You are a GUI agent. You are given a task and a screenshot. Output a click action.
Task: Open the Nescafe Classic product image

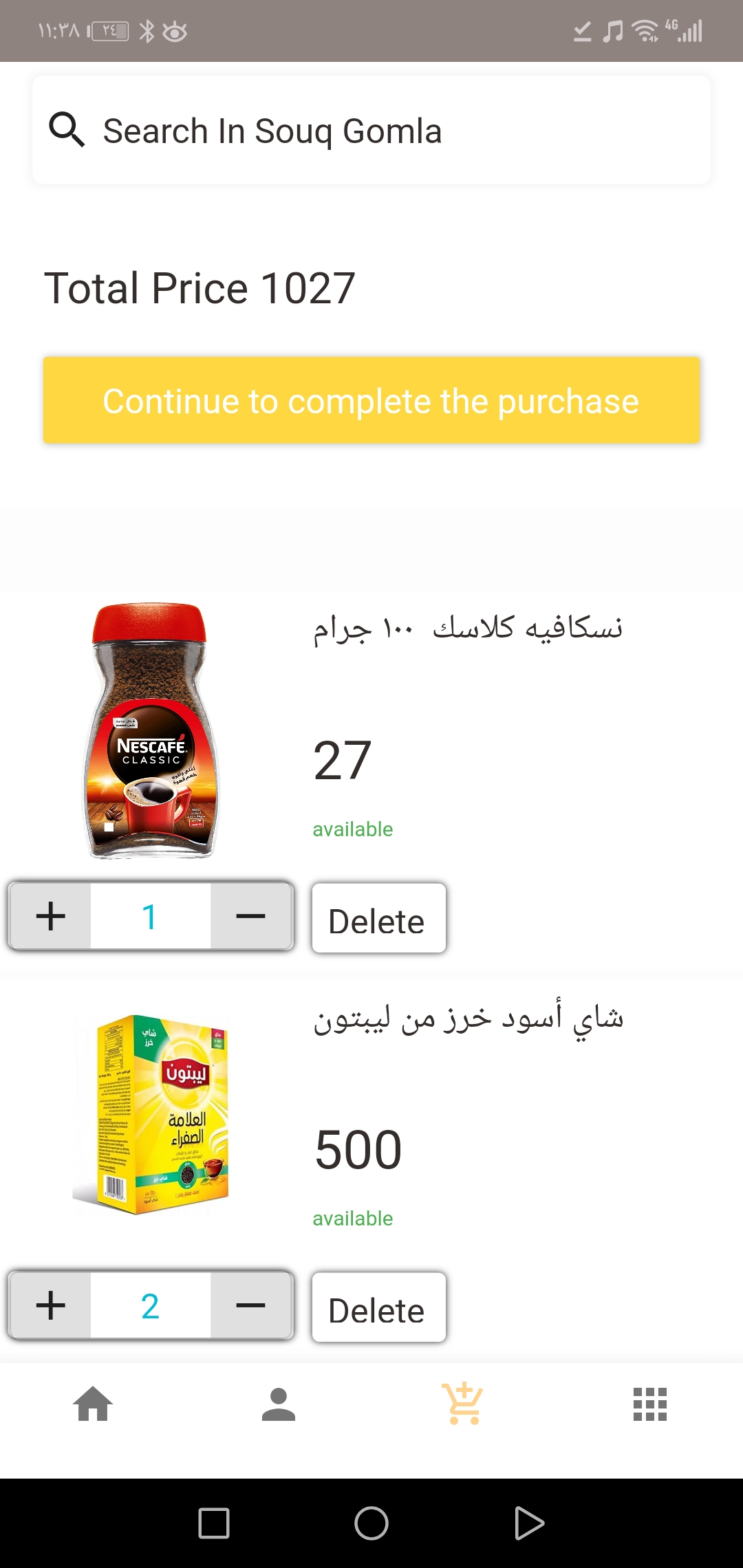[x=151, y=731]
